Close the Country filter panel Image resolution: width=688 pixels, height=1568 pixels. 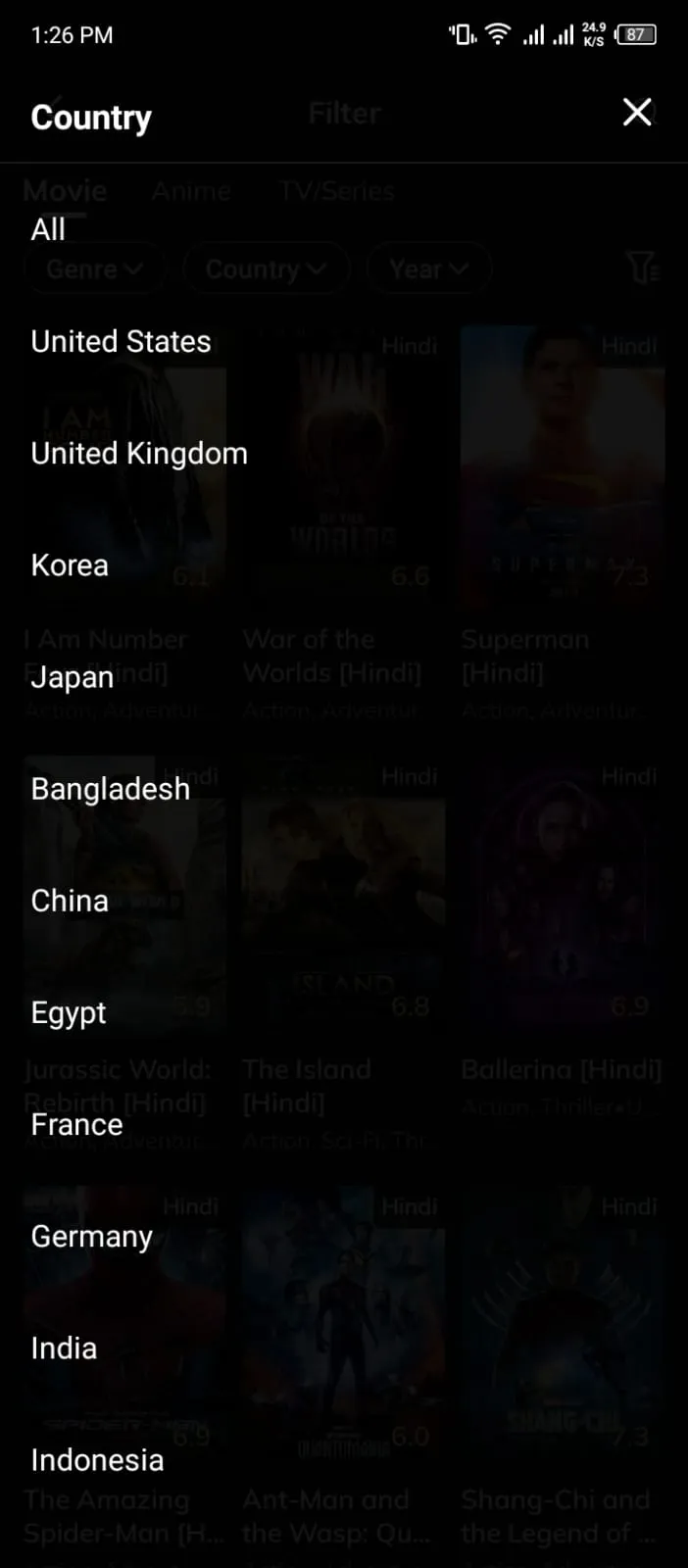pos(637,113)
